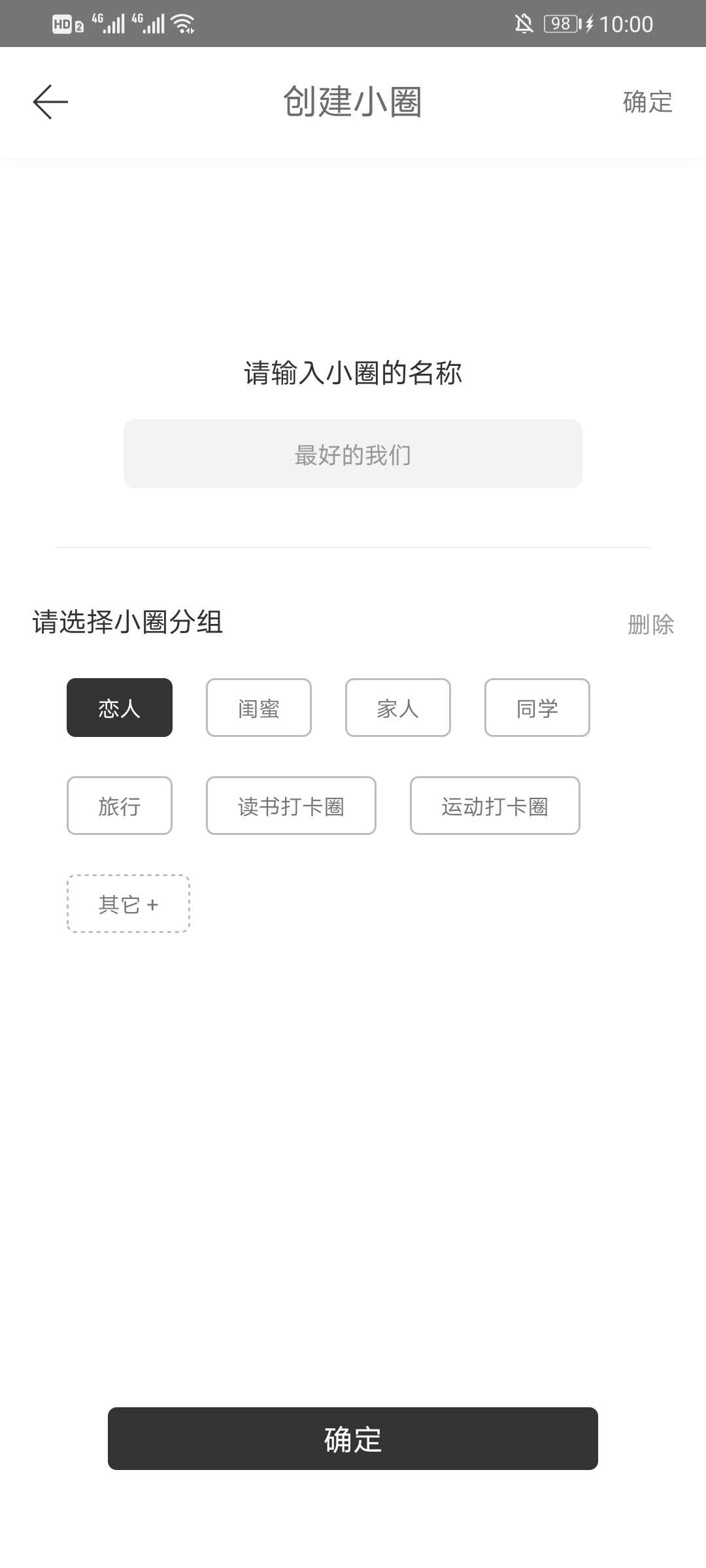
Task: Add a custom group via 其它 +
Action: click(x=128, y=904)
